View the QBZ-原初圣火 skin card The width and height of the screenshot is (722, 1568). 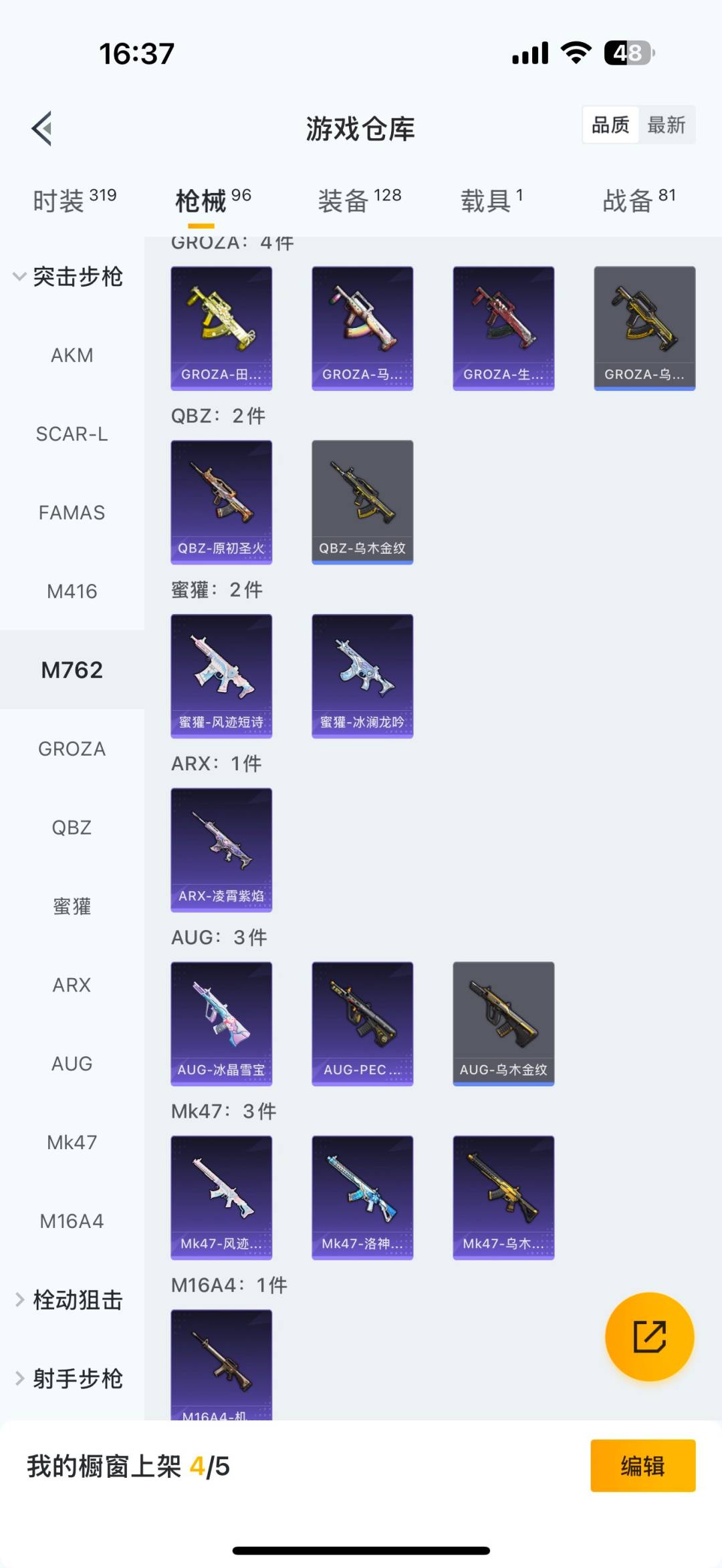(x=221, y=501)
